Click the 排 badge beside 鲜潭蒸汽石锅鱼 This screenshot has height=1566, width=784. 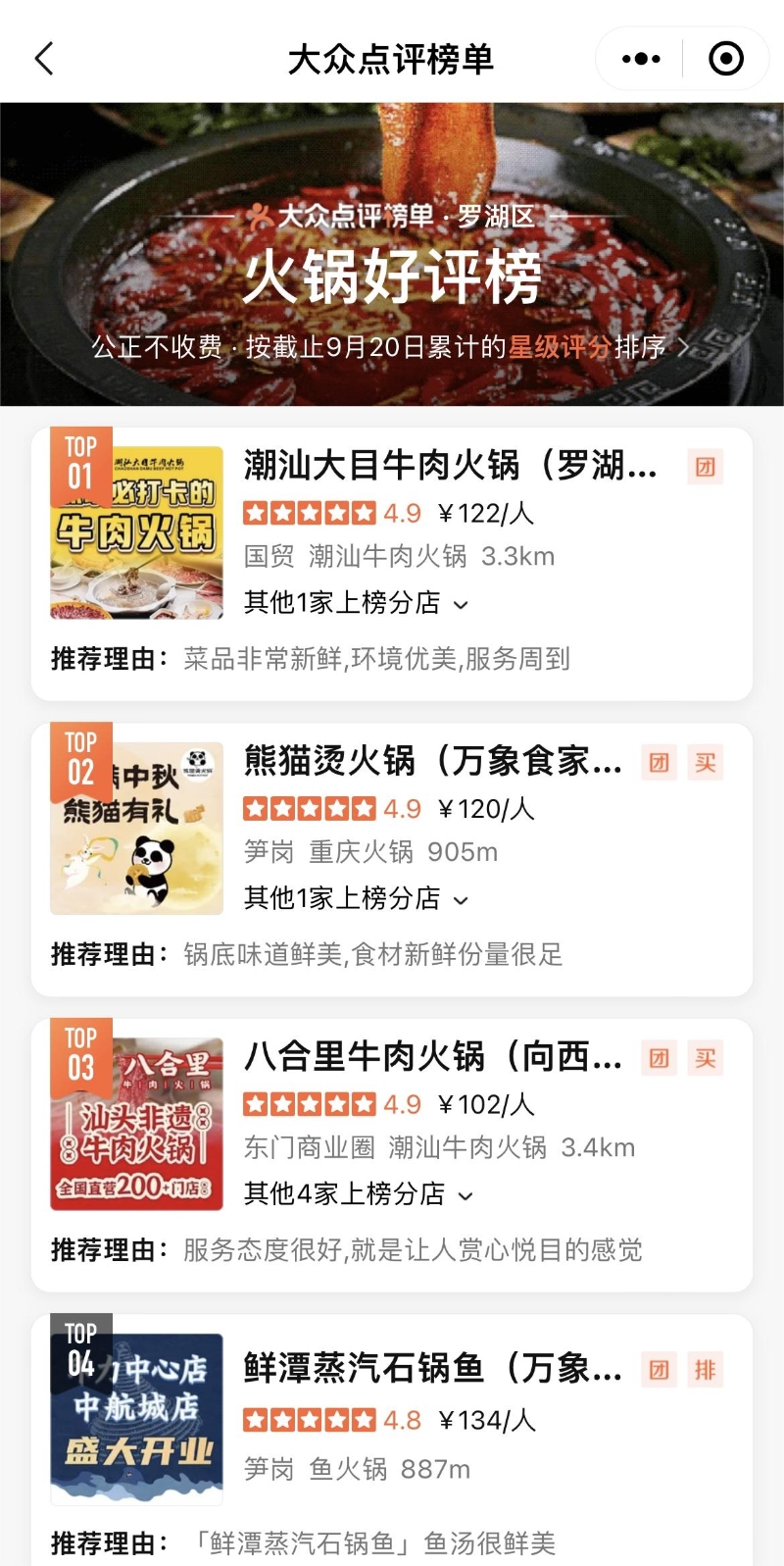click(x=707, y=1369)
